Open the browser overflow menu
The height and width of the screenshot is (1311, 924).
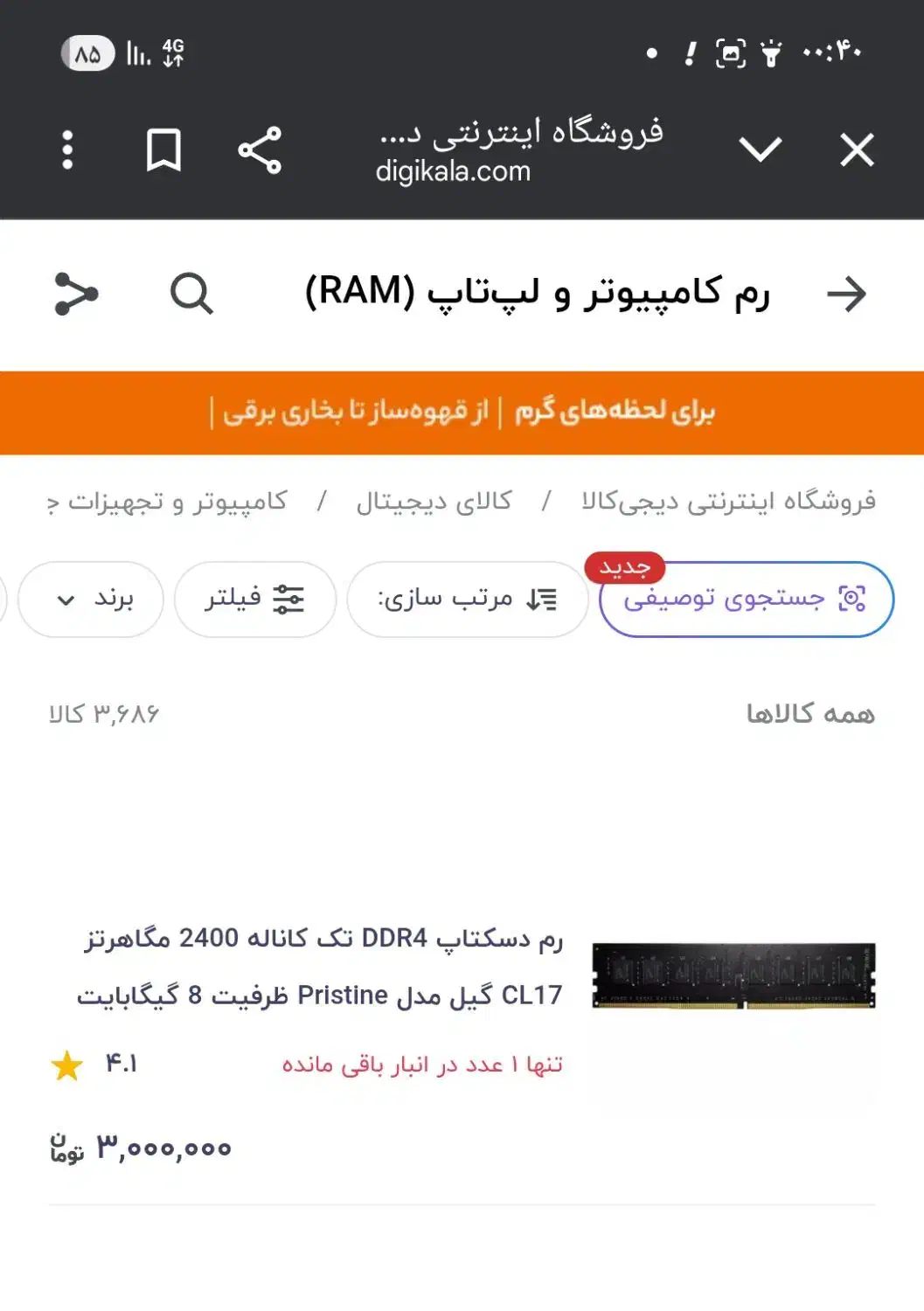[67, 150]
